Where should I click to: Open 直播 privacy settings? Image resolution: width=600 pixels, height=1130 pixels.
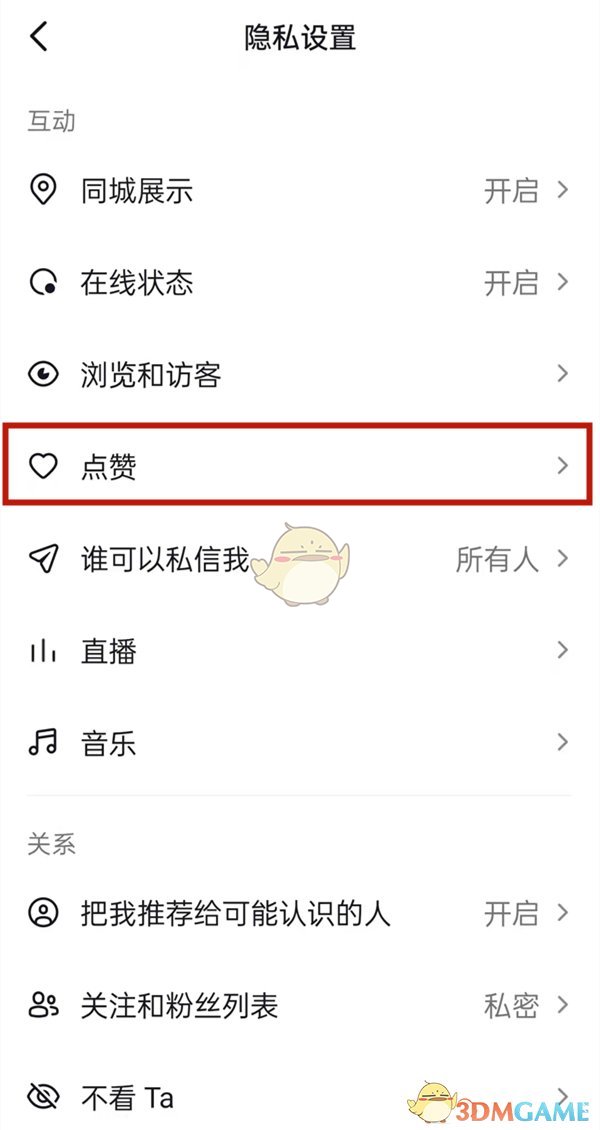click(x=300, y=652)
